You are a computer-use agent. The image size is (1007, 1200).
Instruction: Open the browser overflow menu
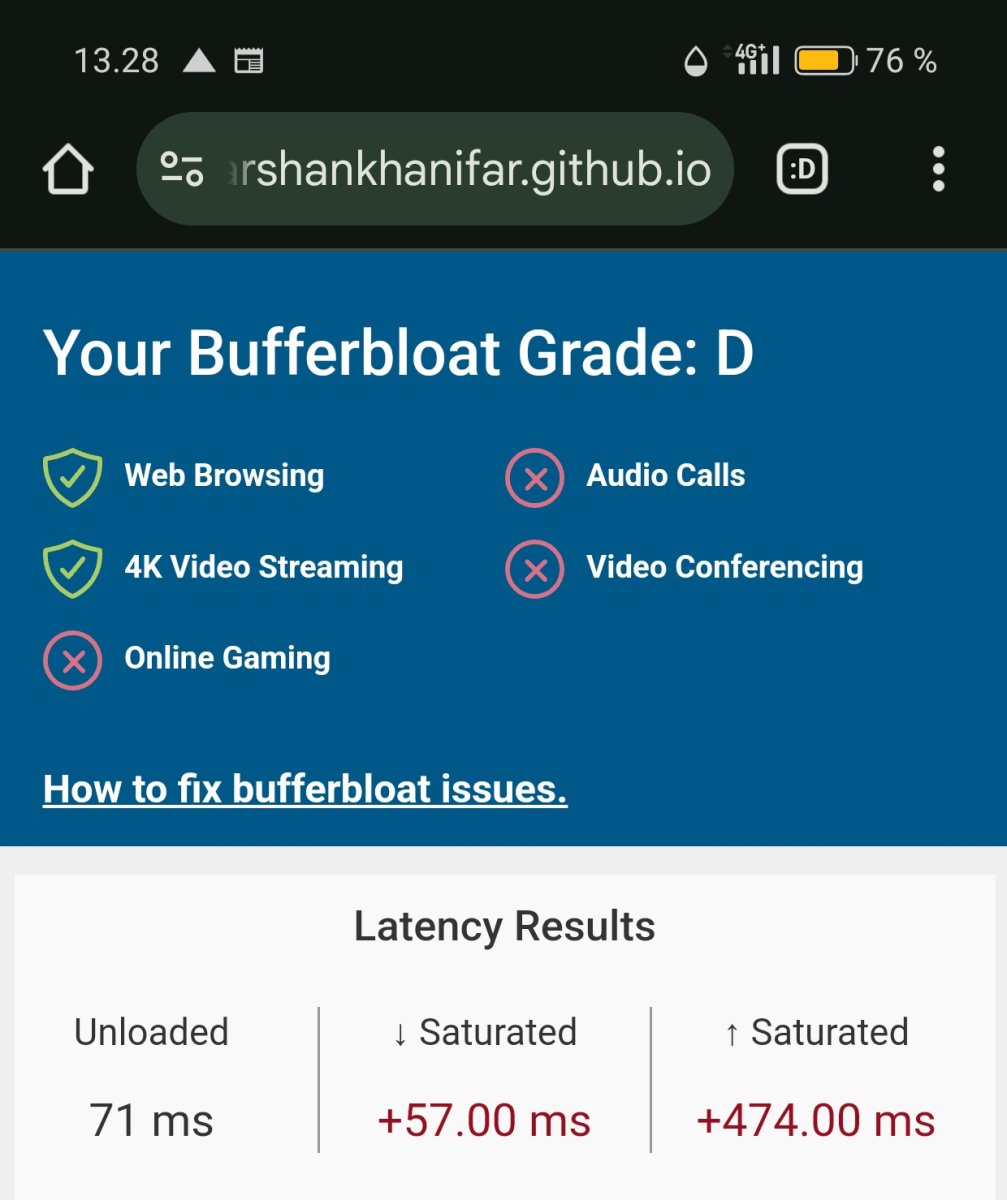click(x=937, y=170)
